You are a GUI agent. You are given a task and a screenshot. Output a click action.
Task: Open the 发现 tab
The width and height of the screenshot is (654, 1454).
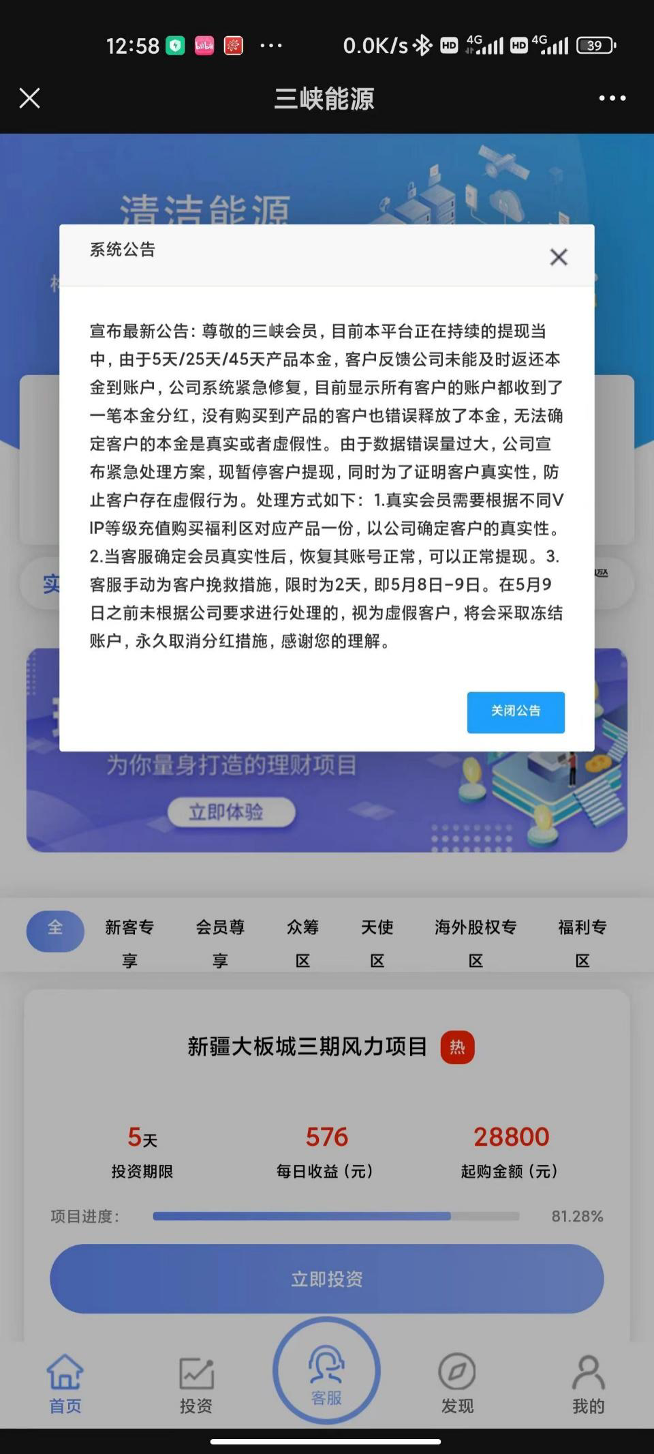[457, 1384]
